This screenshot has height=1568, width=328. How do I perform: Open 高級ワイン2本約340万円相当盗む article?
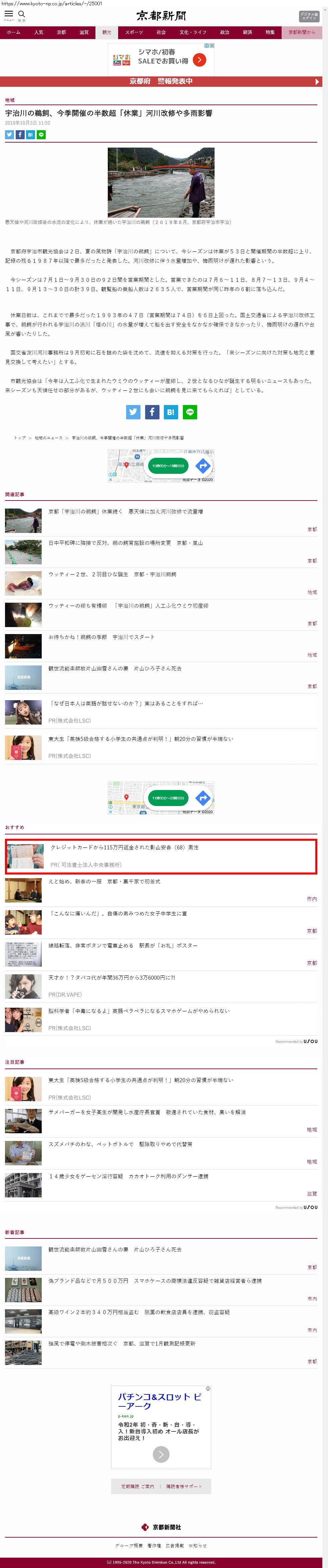click(x=139, y=1312)
